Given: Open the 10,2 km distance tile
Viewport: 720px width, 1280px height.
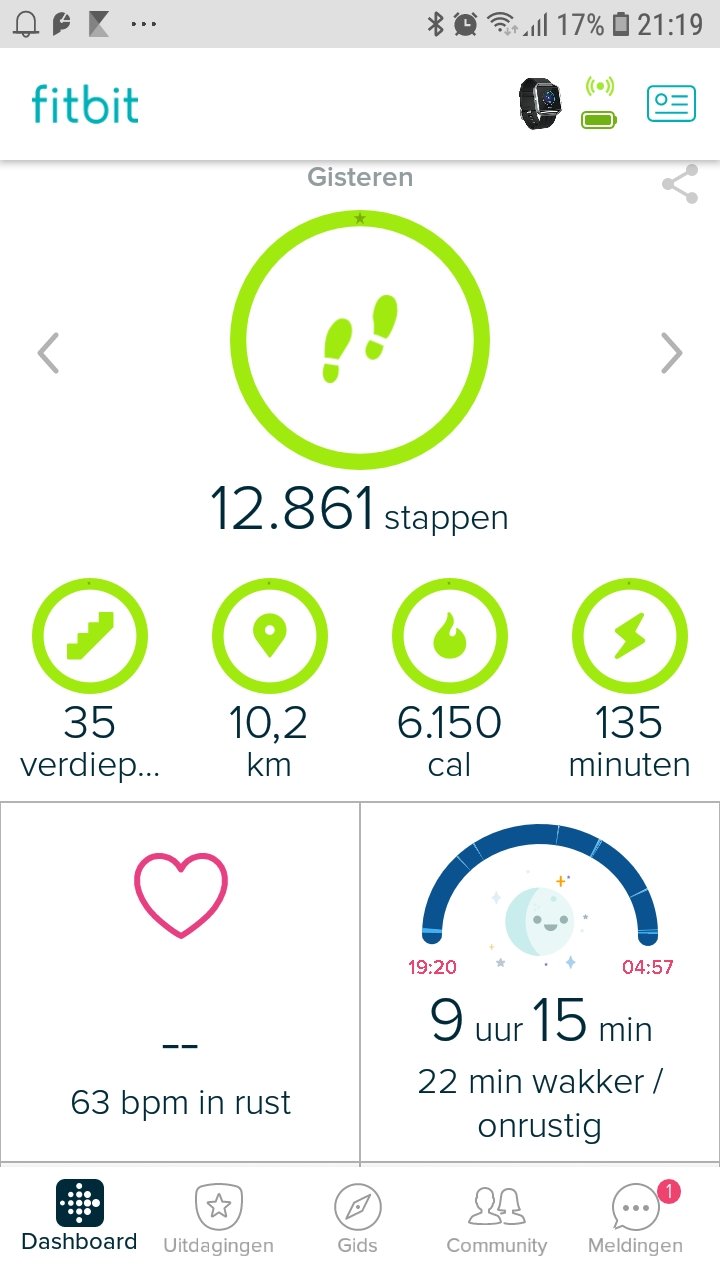Looking at the screenshot, I should point(270,680).
